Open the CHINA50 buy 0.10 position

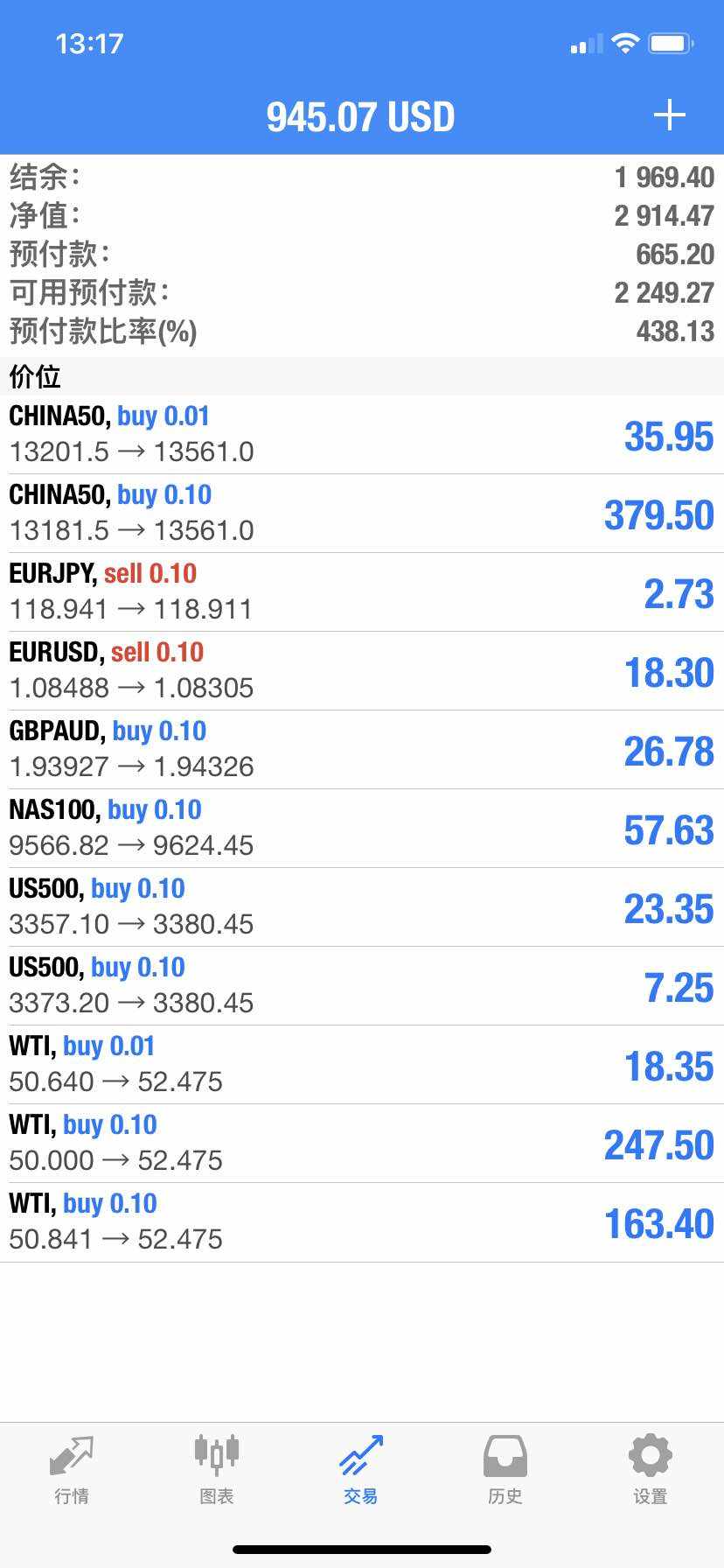click(362, 514)
